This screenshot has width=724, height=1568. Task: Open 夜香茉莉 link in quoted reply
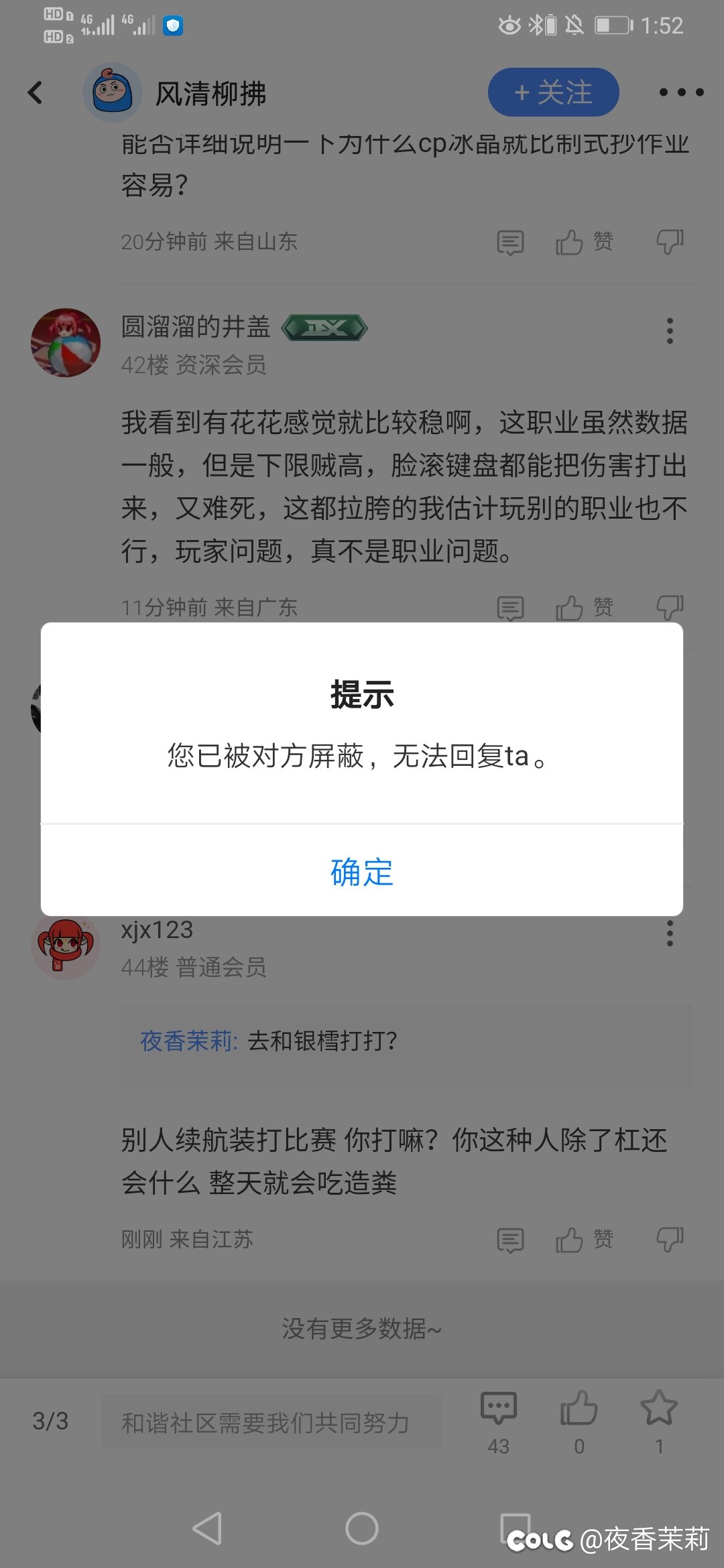pyautogui.click(x=188, y=1041)
